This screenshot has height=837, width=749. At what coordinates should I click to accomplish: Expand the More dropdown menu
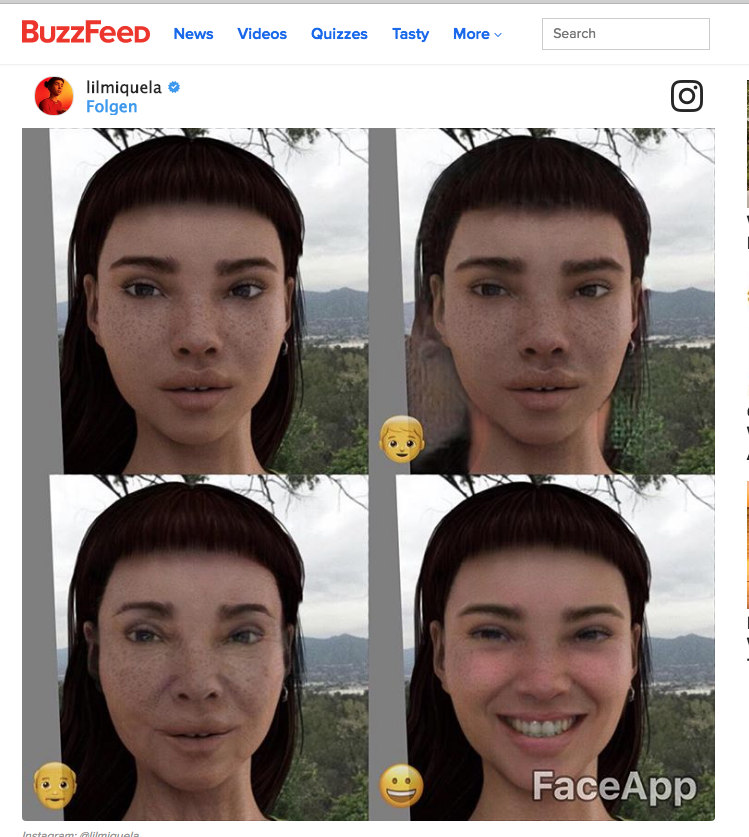click(x=477, y=34)
